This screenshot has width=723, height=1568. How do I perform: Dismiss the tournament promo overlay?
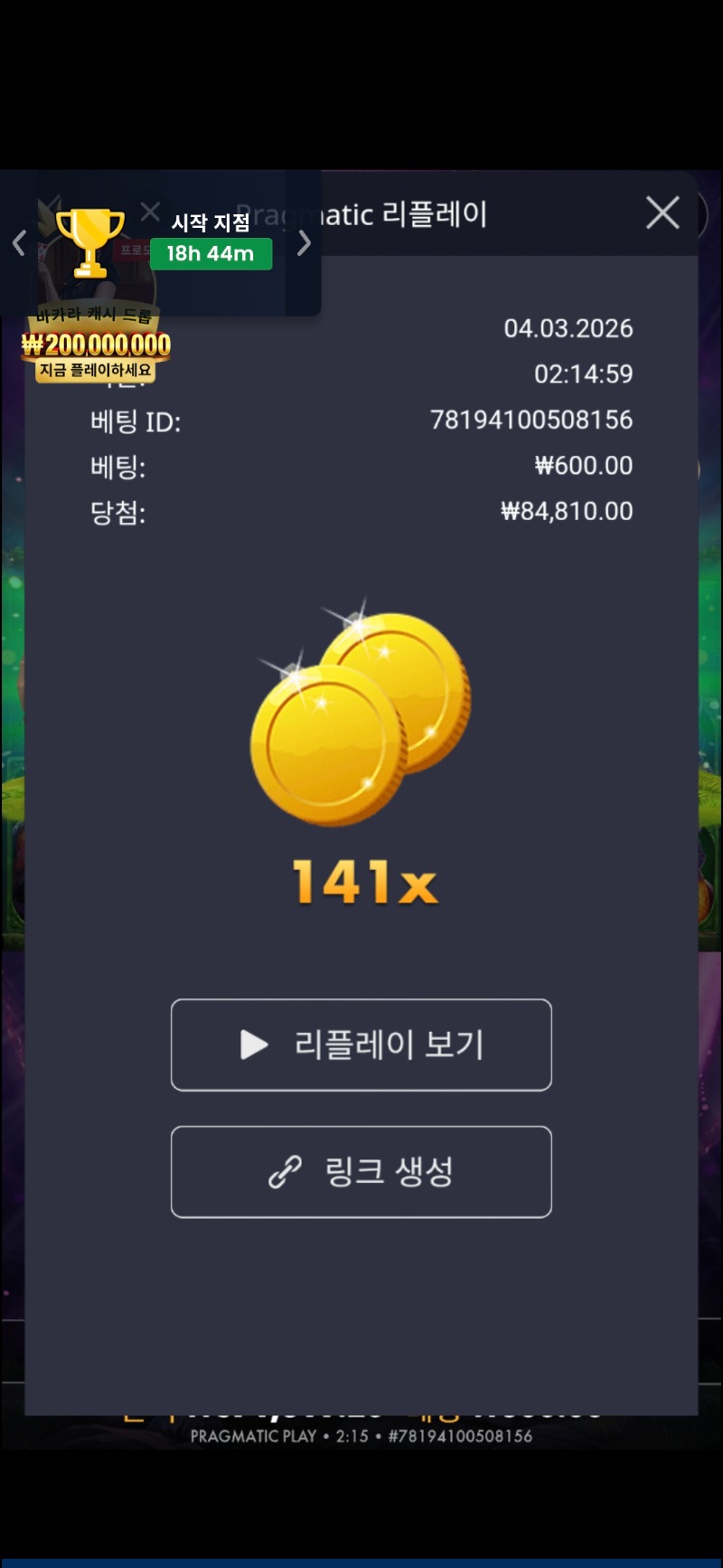[150, 213]
